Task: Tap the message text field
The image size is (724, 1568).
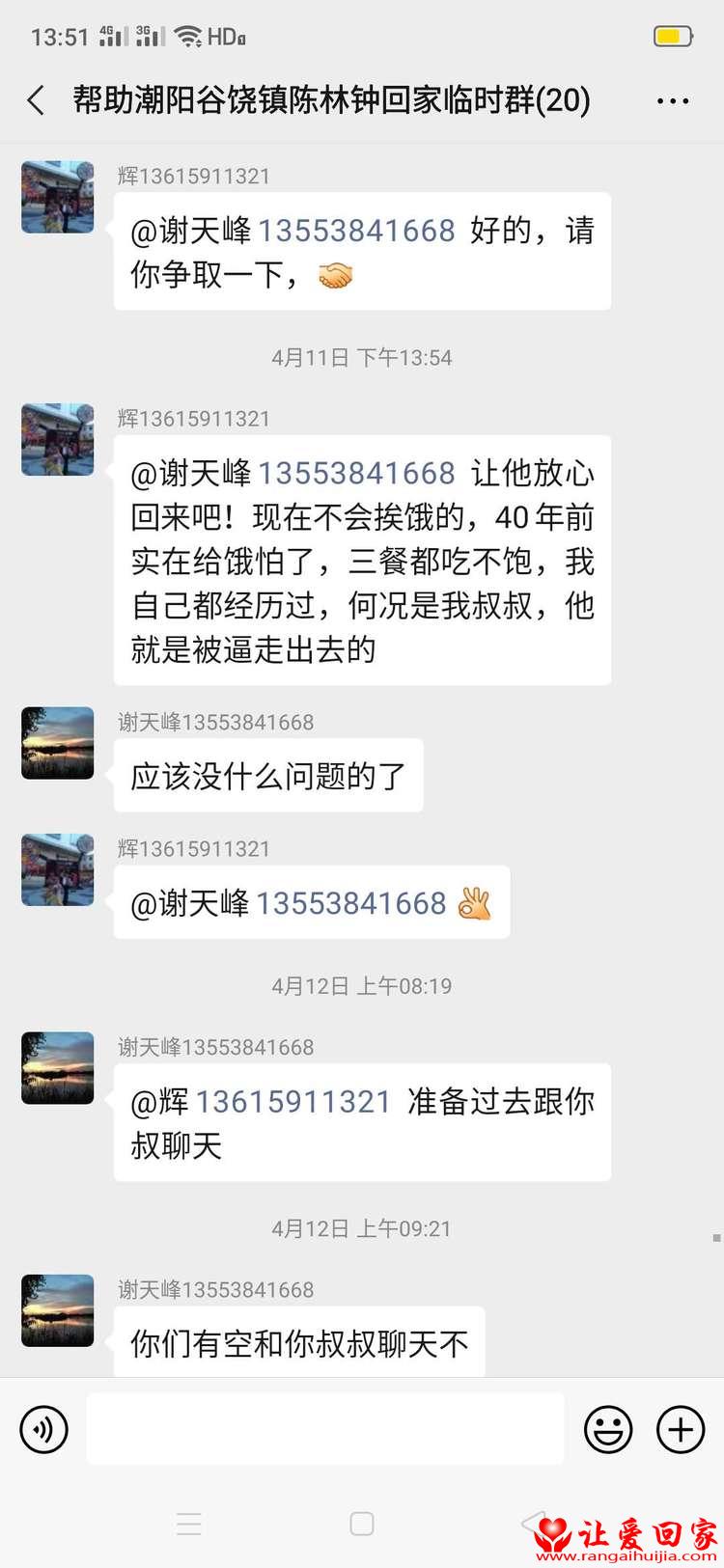Action: tap(325, 1429)
